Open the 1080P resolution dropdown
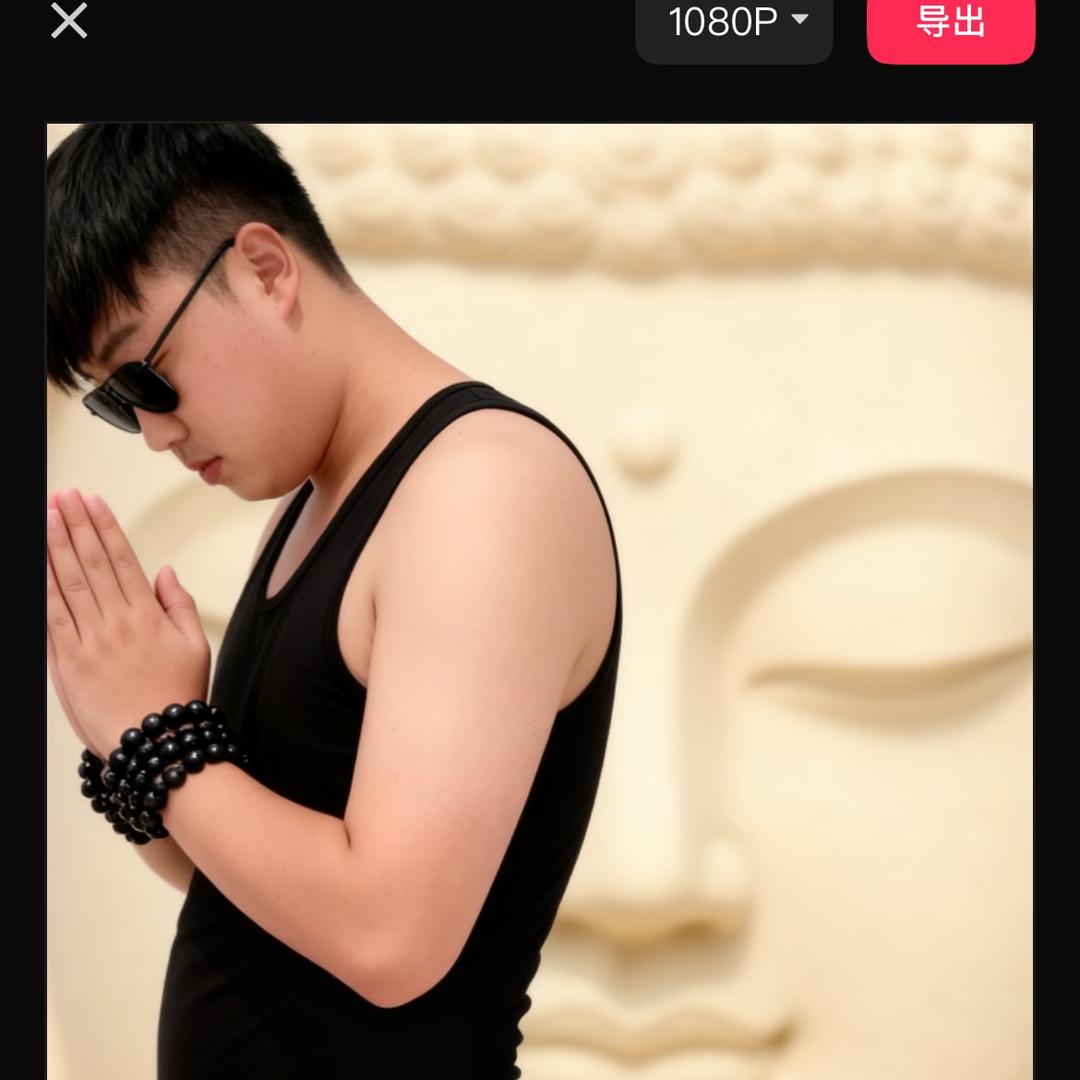Screen dimensions: 1080x1080 point(735,23)
